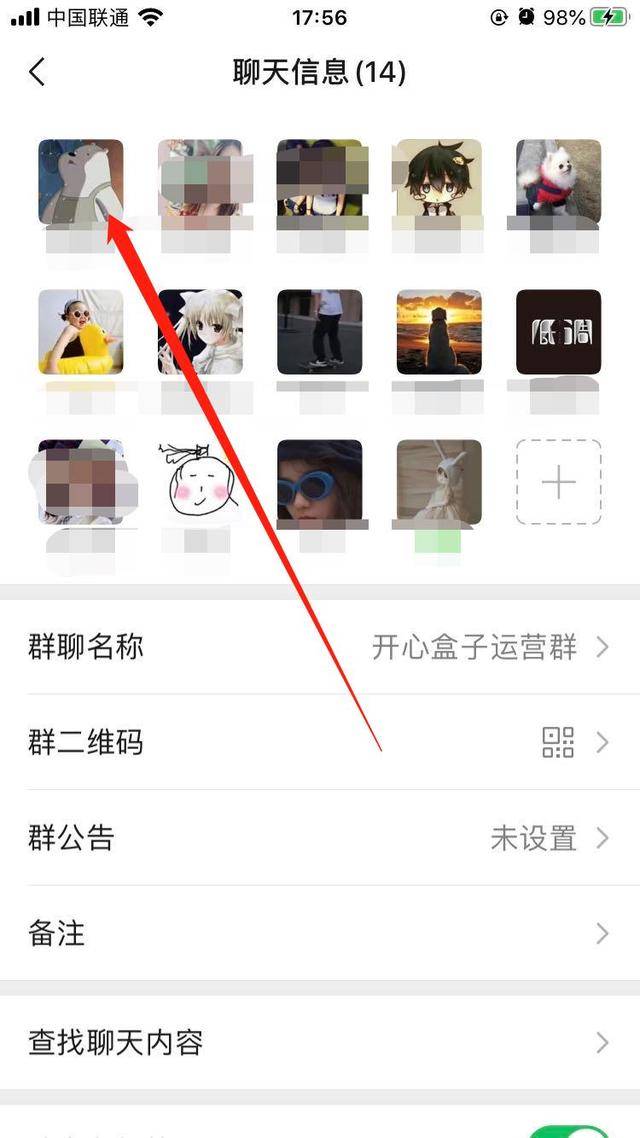Add a new member with the plus tile
The width and height of the screenshot is (640, 1138).
point(558,482)
